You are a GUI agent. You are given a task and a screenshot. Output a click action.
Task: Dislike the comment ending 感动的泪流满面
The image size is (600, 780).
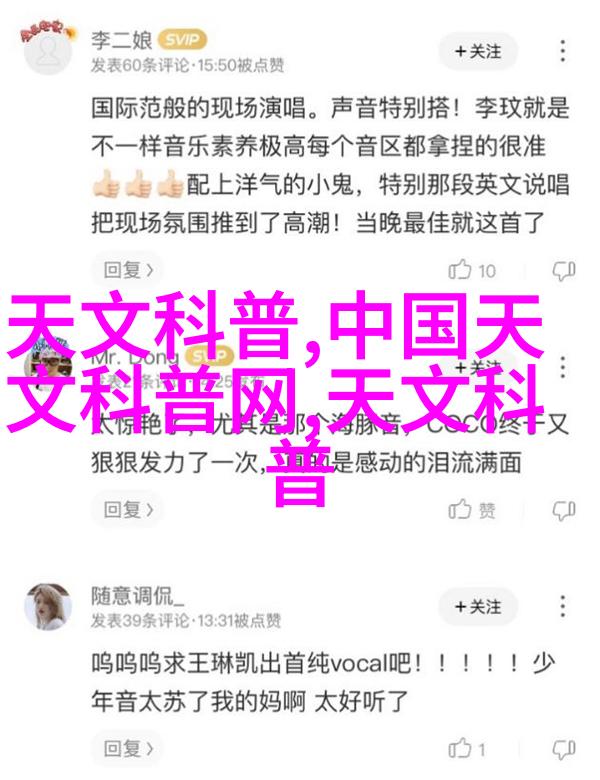(565, 509)
